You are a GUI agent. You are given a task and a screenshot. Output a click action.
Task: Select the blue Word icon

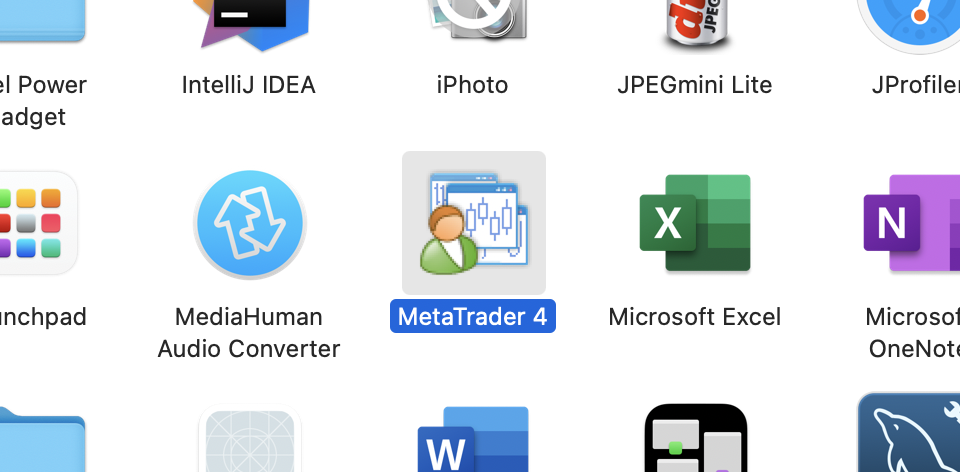pyautogui.click(x=473, y=440)
